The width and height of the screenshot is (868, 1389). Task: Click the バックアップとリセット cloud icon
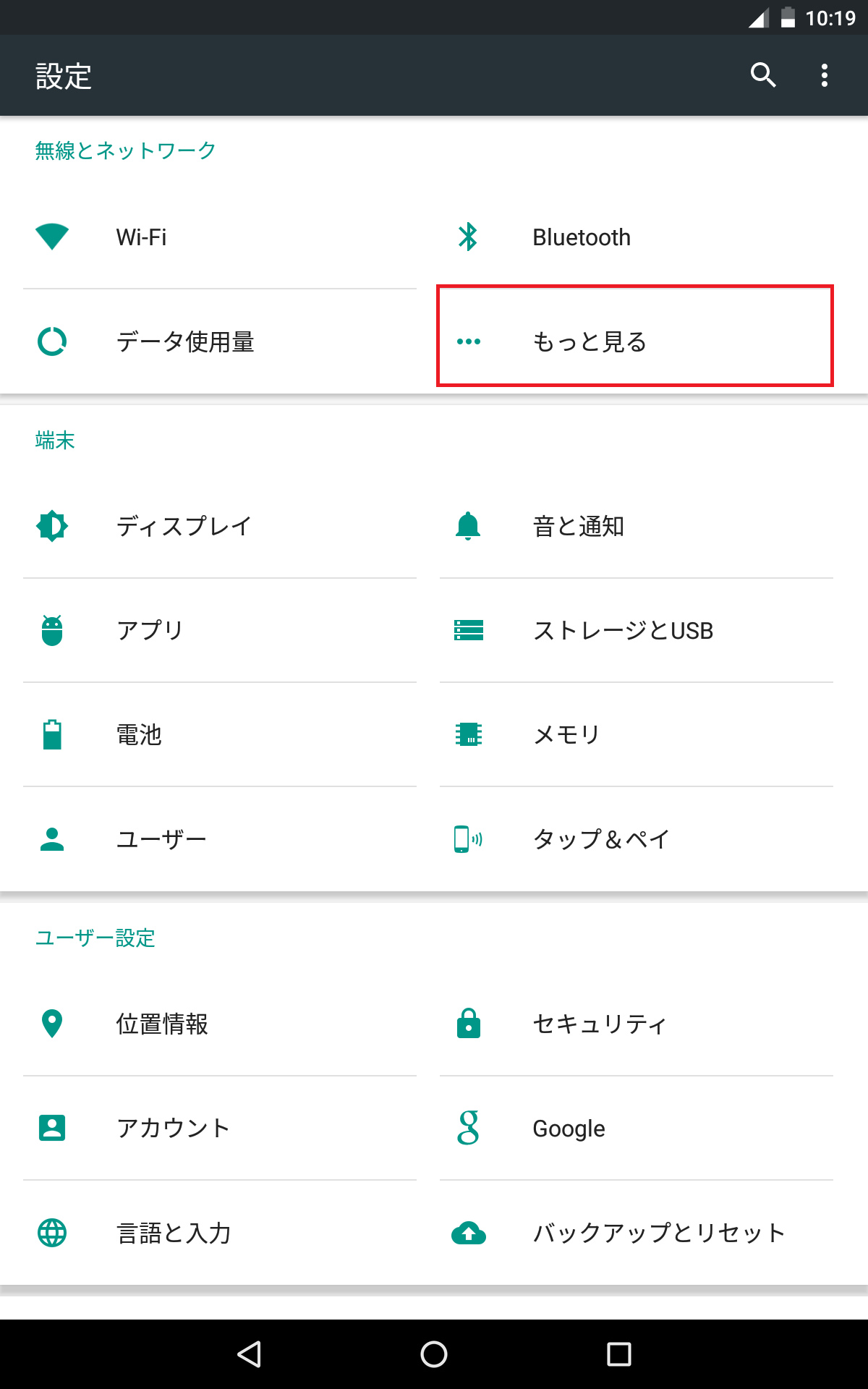click(x=467, y=1232)
